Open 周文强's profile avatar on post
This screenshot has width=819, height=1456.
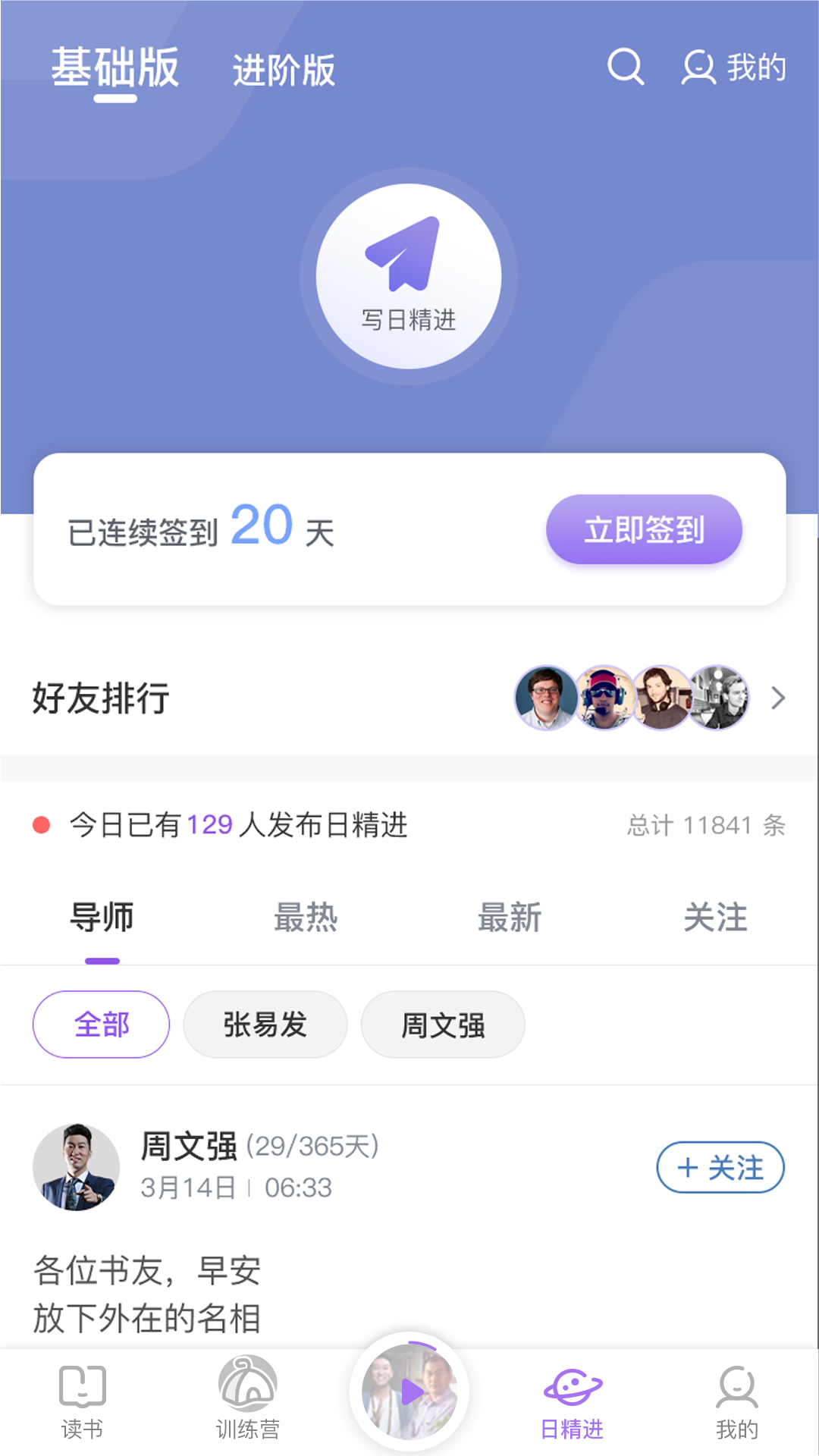76,1167
